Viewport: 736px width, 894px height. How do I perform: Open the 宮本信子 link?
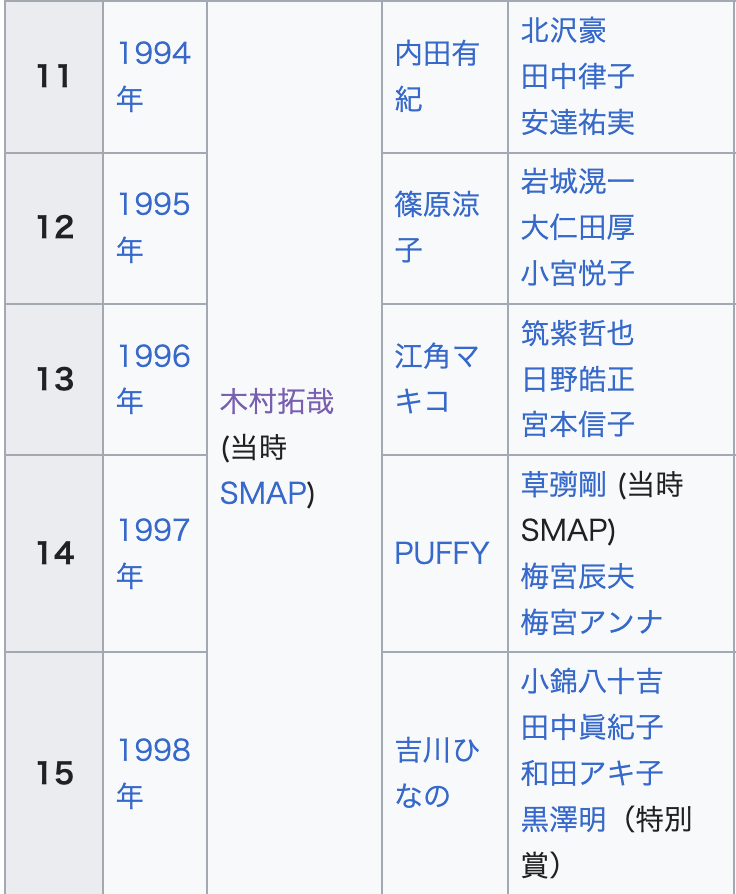(x=577, y=425)
